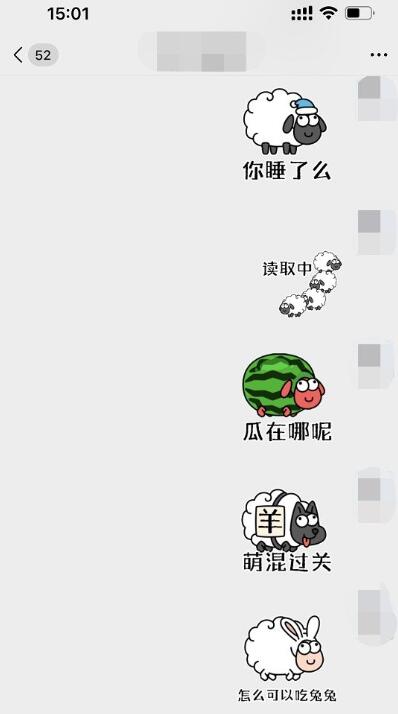The width and height of the screenshot is (398, 714).
Task: View the 瓜在哪呢 watermelon sheep sticker
Action: point(286,398)
